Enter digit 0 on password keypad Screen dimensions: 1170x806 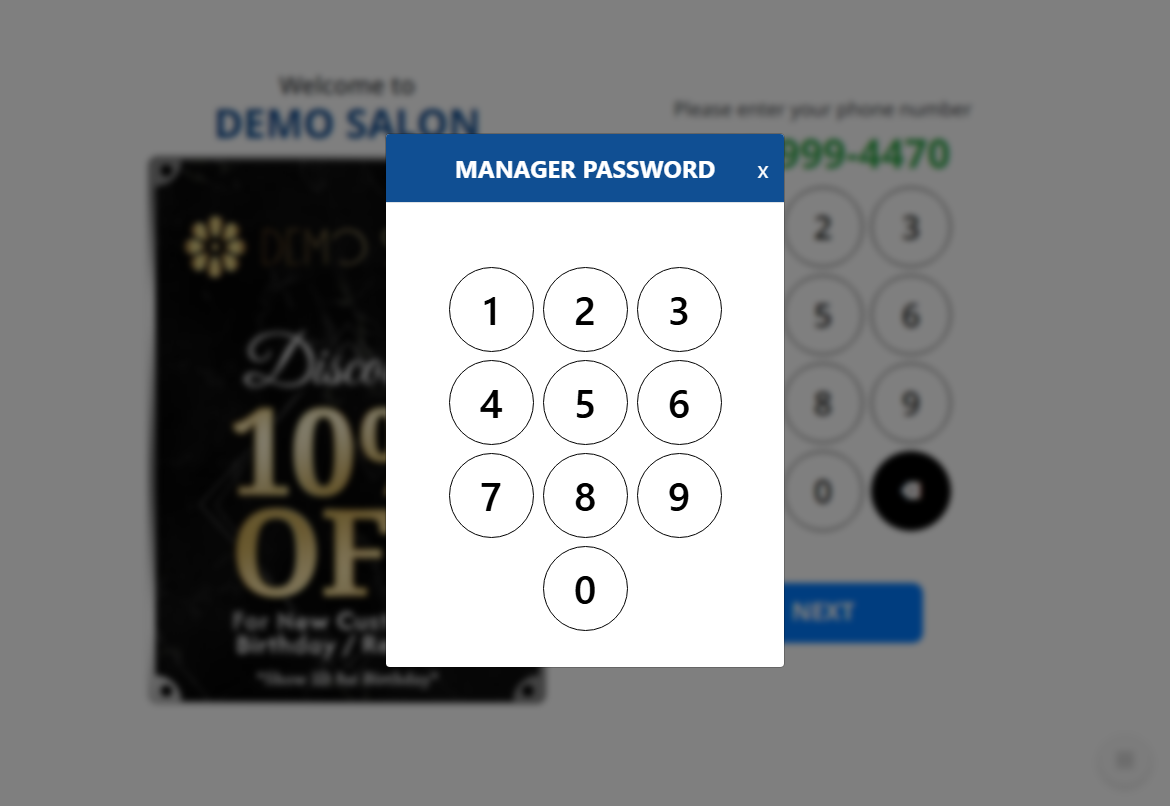585,589
